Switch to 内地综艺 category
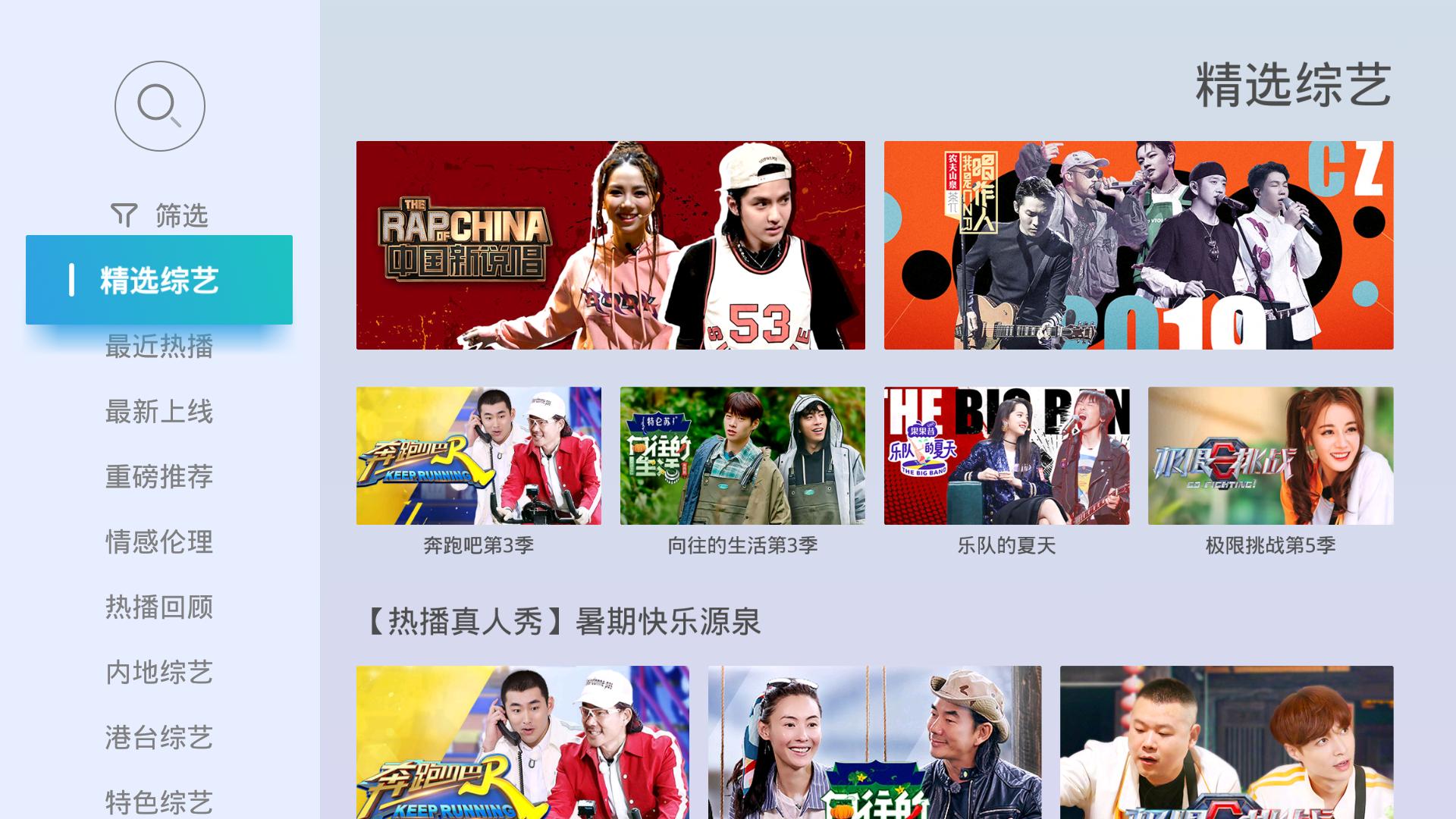This screenshot has width=1456, height=819. [159, 673]
